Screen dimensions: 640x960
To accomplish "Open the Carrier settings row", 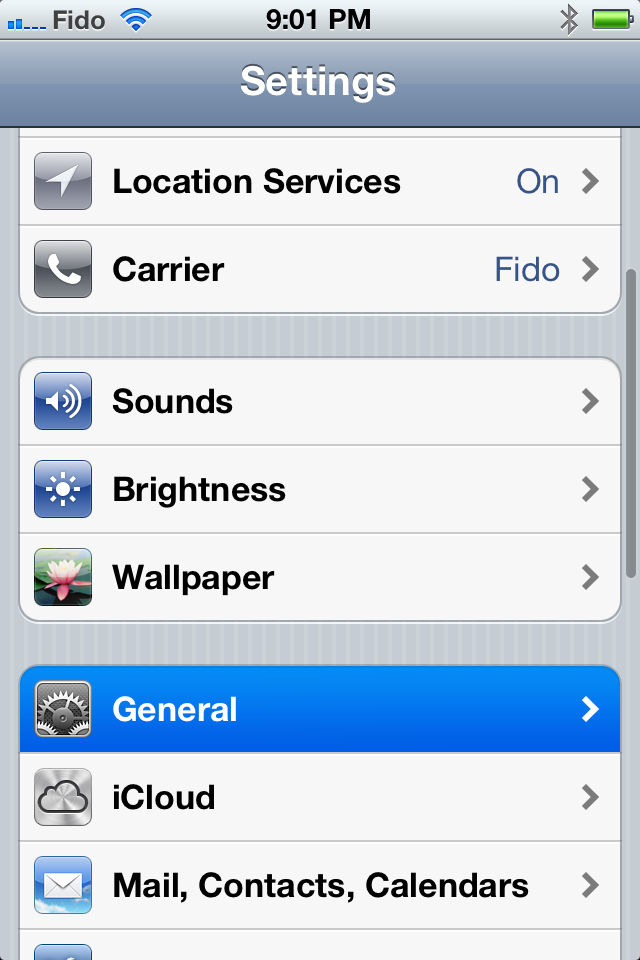I will 320,270.
